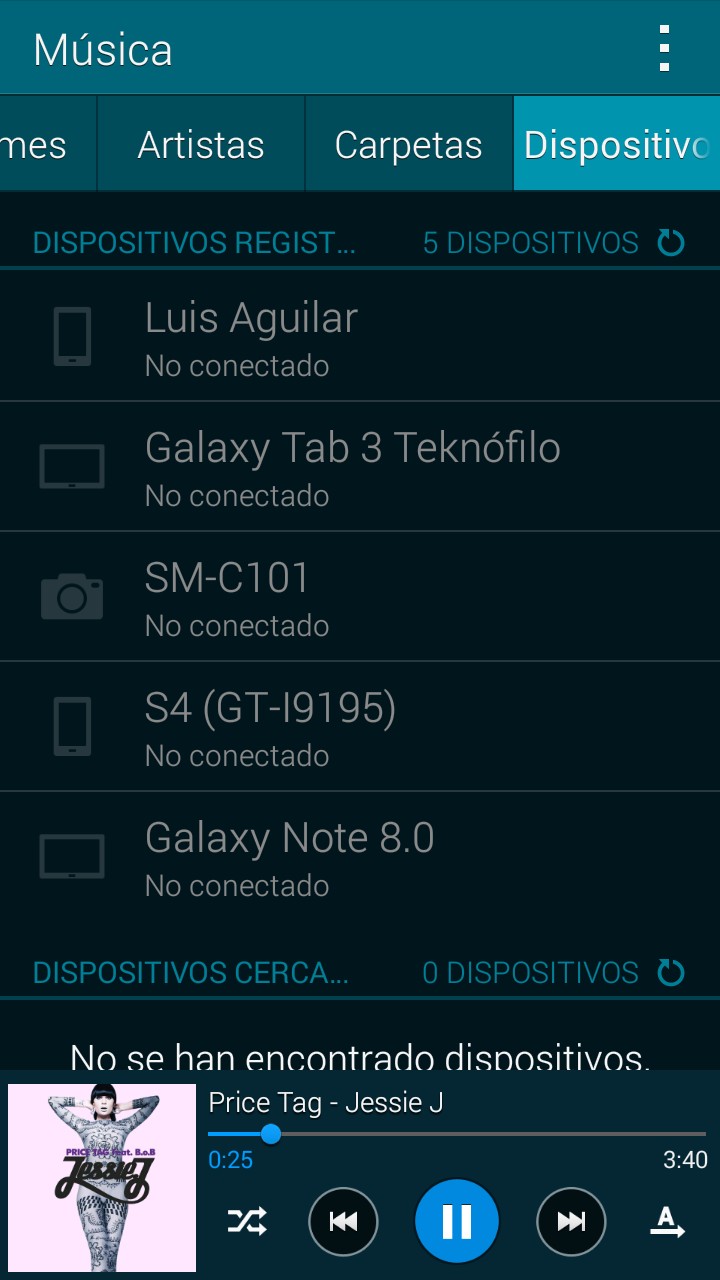720x1280 pixels.
Task: Refresh the nearby devices list
Action: (671, 973)
